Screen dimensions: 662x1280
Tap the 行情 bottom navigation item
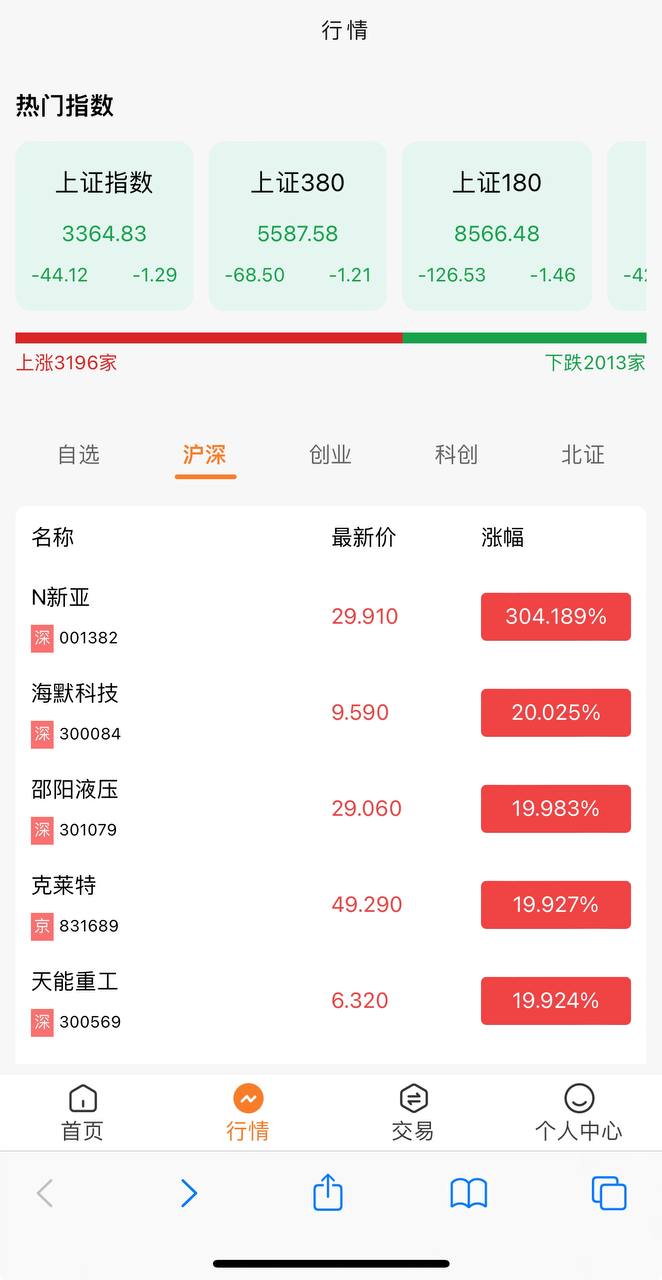click(x=248, y=1112)
